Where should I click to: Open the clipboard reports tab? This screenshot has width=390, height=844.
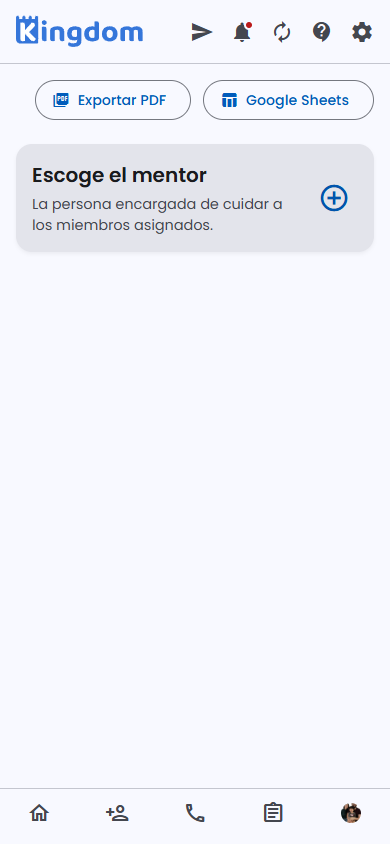click(273, 813)
